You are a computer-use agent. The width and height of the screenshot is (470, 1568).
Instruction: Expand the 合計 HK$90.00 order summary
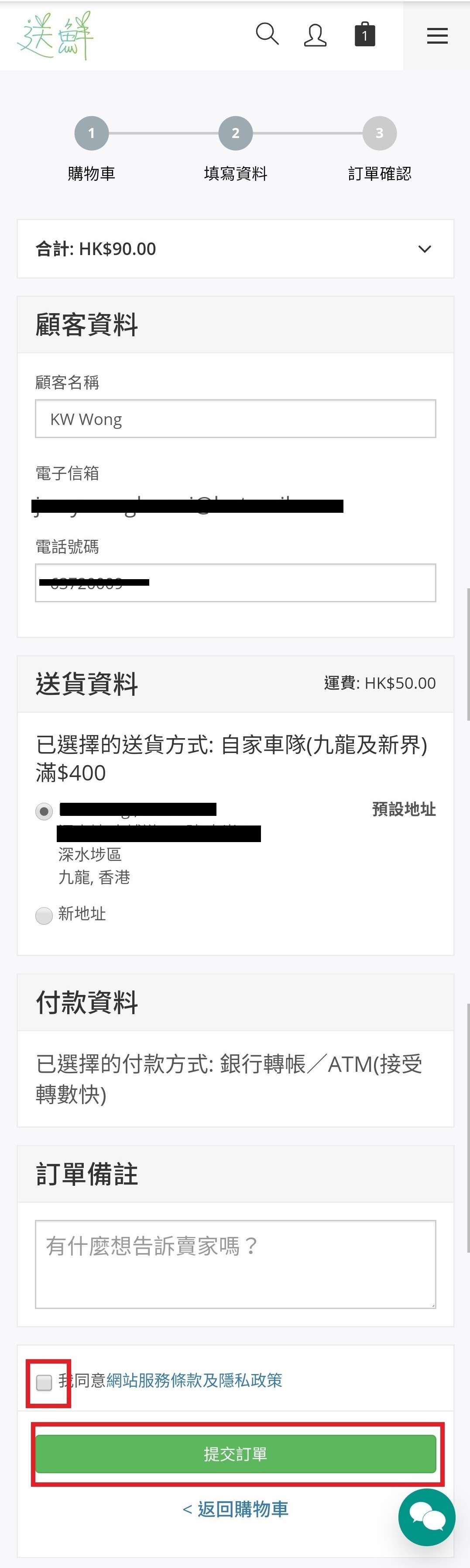tap(235, 249)
